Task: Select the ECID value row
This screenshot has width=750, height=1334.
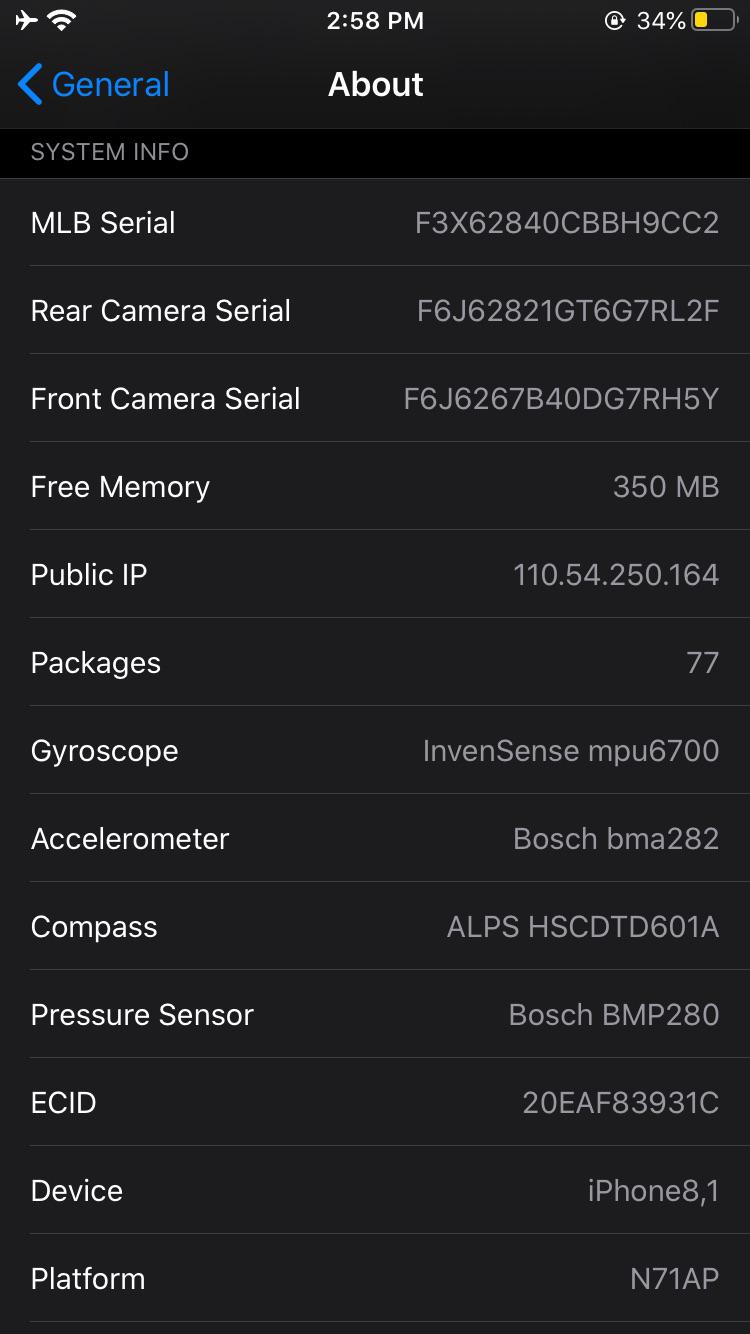Action: point(375,1102)
